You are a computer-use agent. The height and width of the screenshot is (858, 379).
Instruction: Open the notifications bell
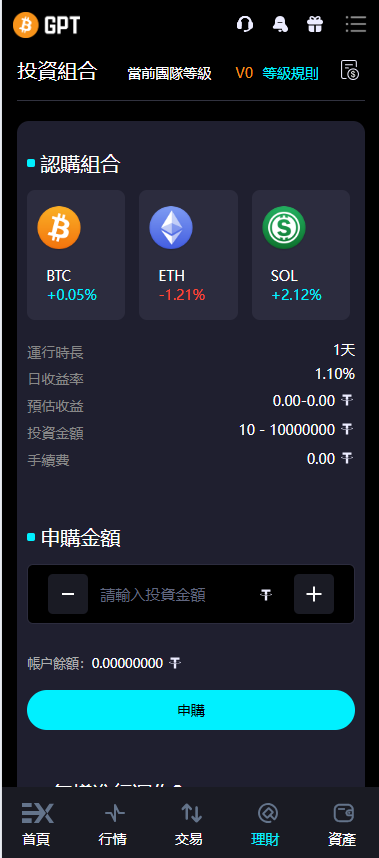(280, 25)
